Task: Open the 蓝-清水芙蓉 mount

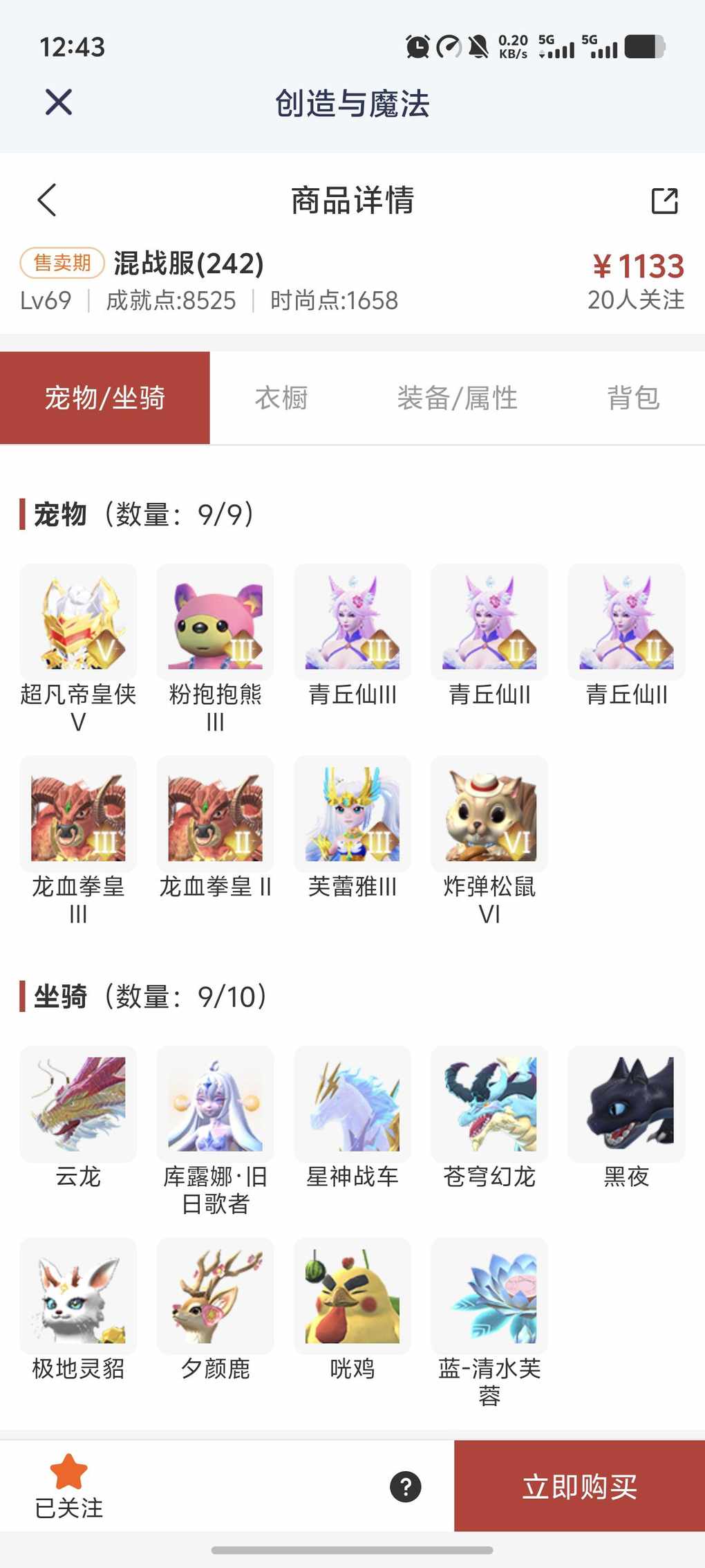Action: [489, 1296]
